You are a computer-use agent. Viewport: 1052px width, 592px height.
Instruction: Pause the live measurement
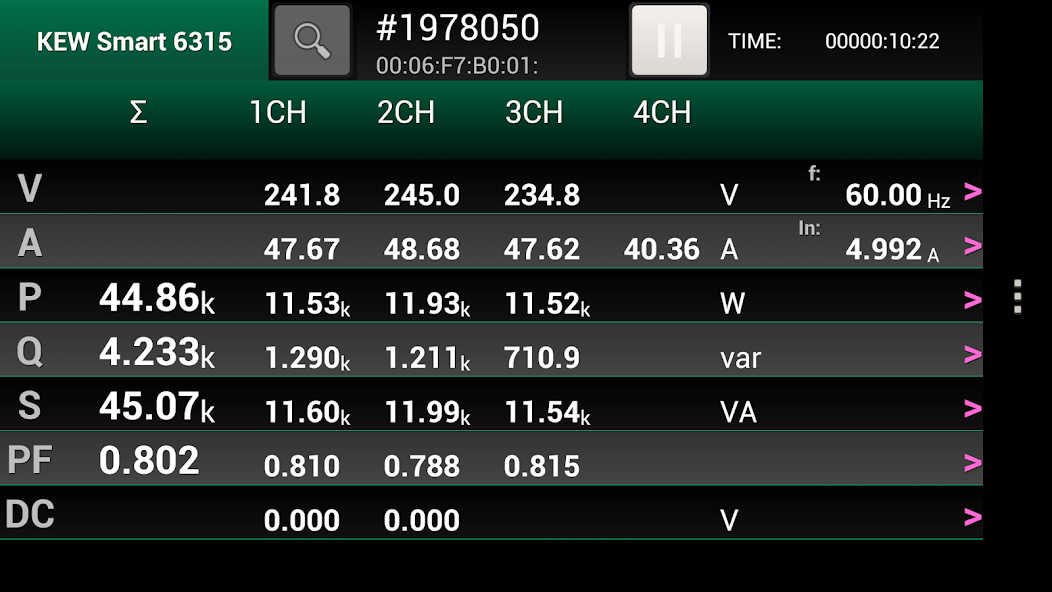[669, 41]
